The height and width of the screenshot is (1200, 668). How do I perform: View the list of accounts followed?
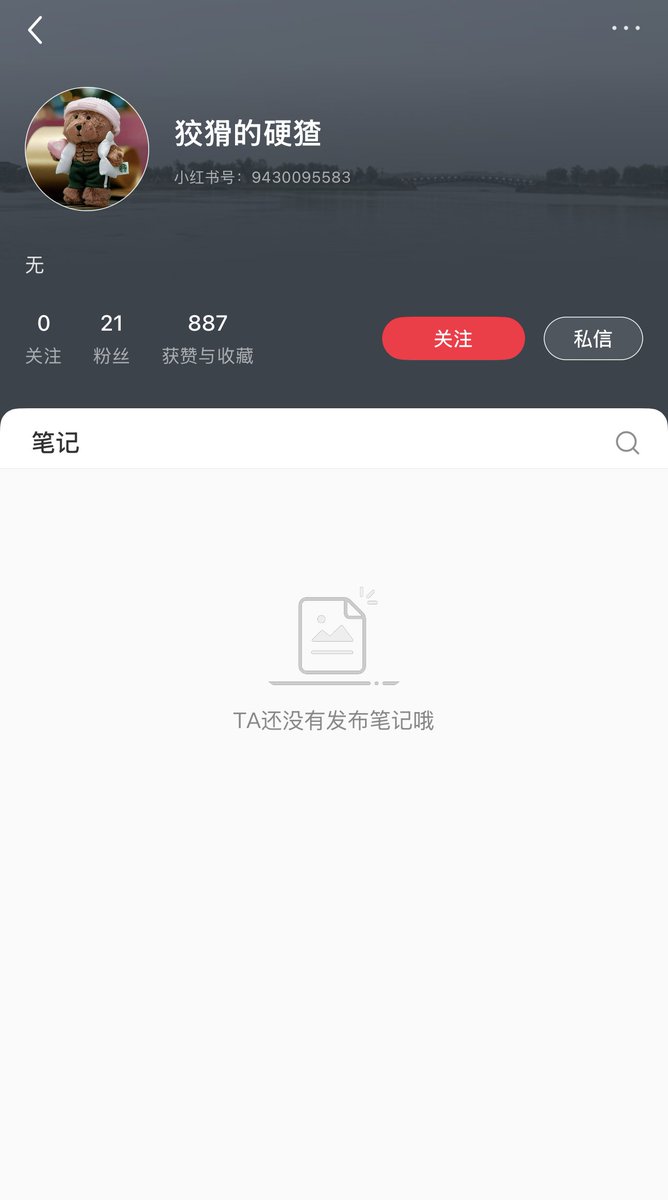(43, 339)
